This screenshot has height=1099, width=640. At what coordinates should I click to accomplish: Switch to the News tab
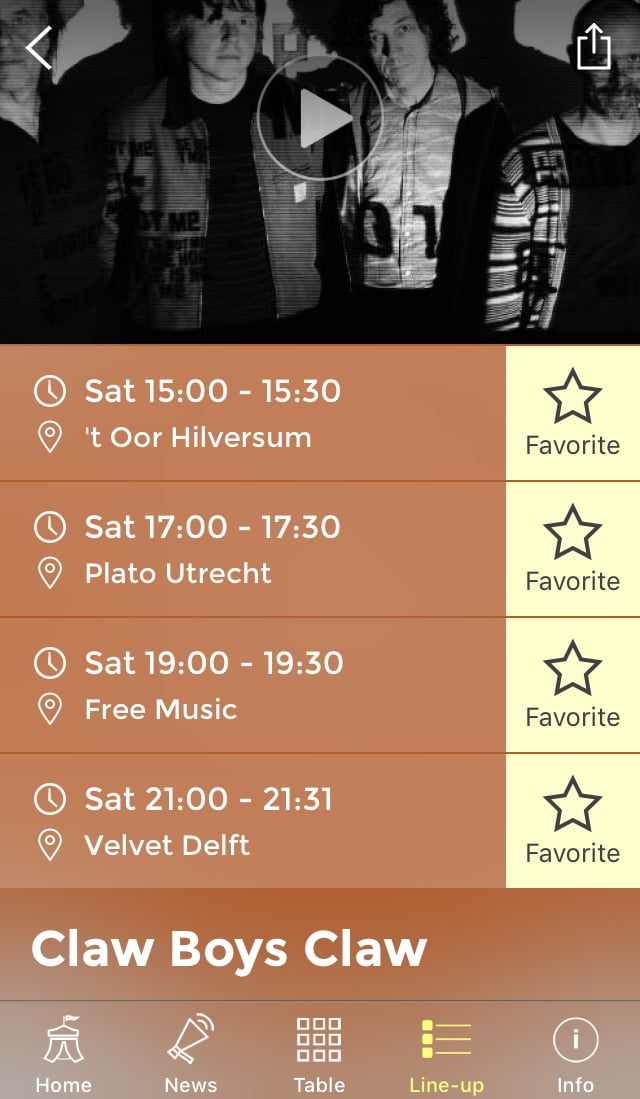(191, 1053)
